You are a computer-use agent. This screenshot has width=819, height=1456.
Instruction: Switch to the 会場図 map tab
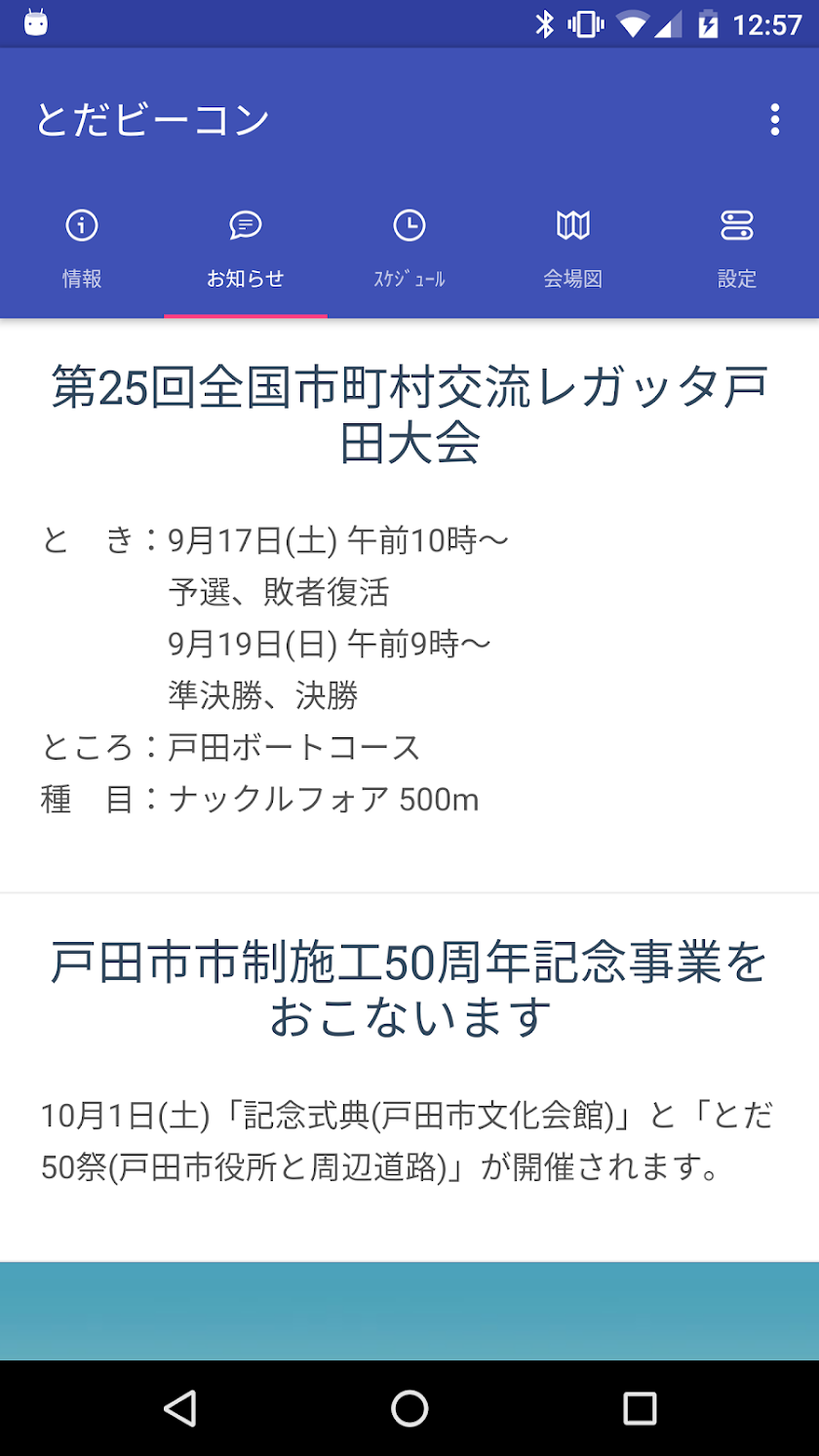click(573, 251)
